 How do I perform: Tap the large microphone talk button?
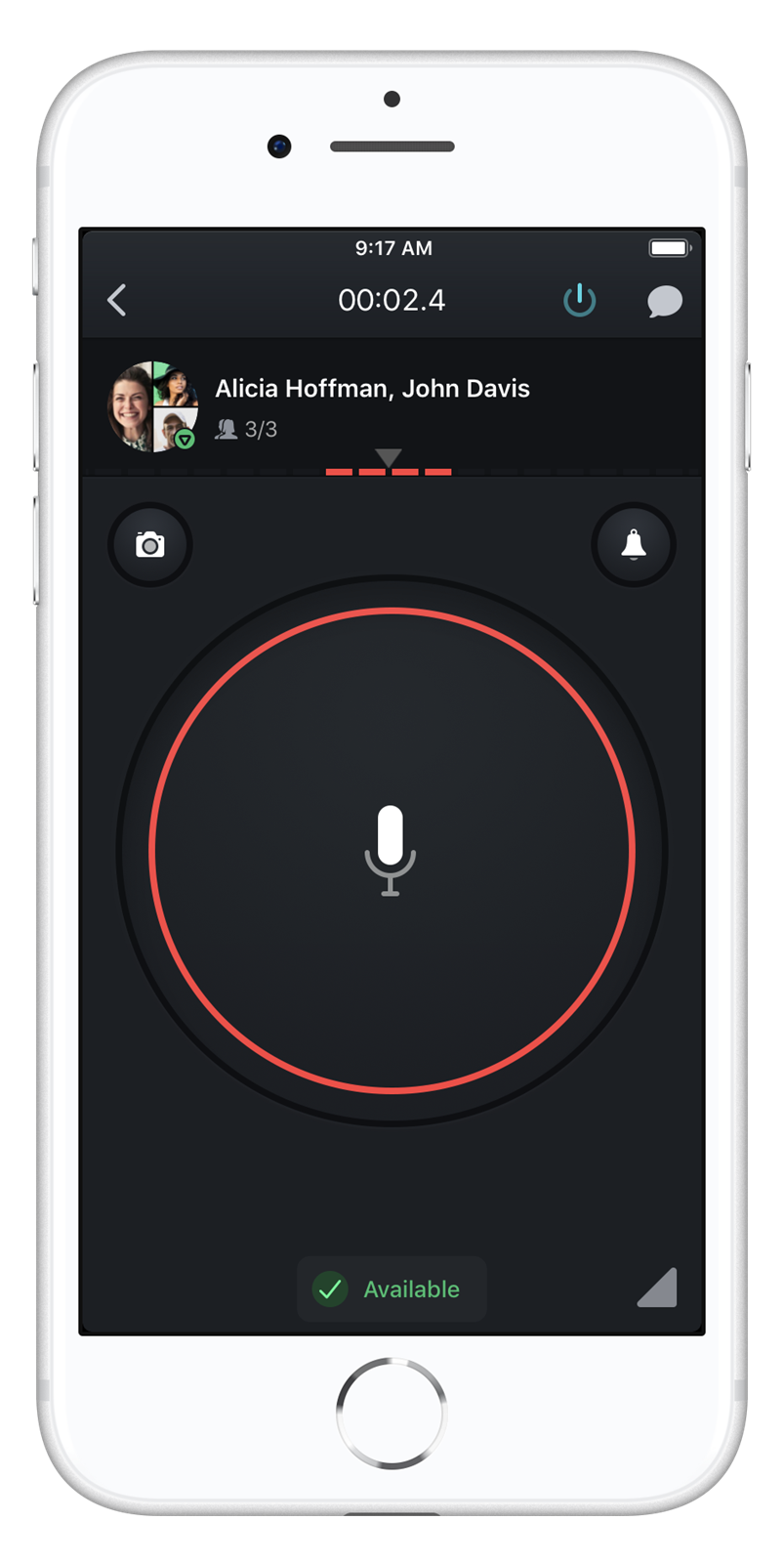[x=392, y=850]
